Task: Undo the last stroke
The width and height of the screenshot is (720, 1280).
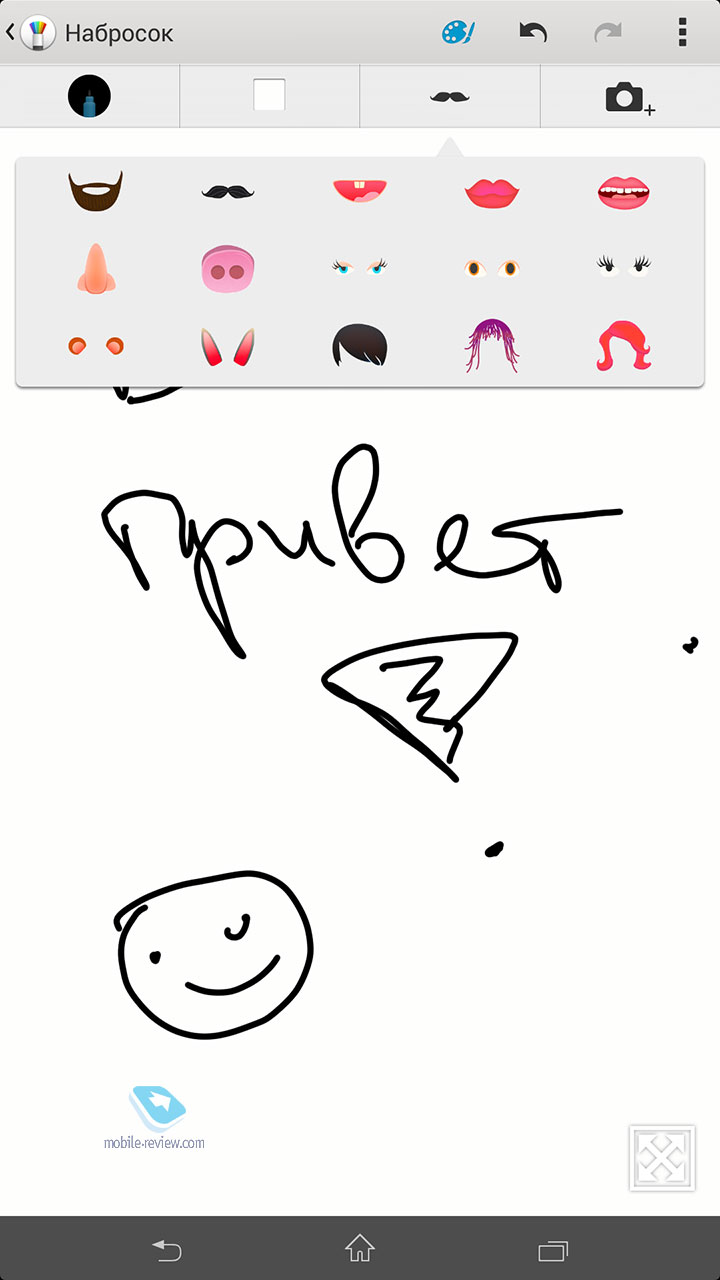Action: pos(533,33)
